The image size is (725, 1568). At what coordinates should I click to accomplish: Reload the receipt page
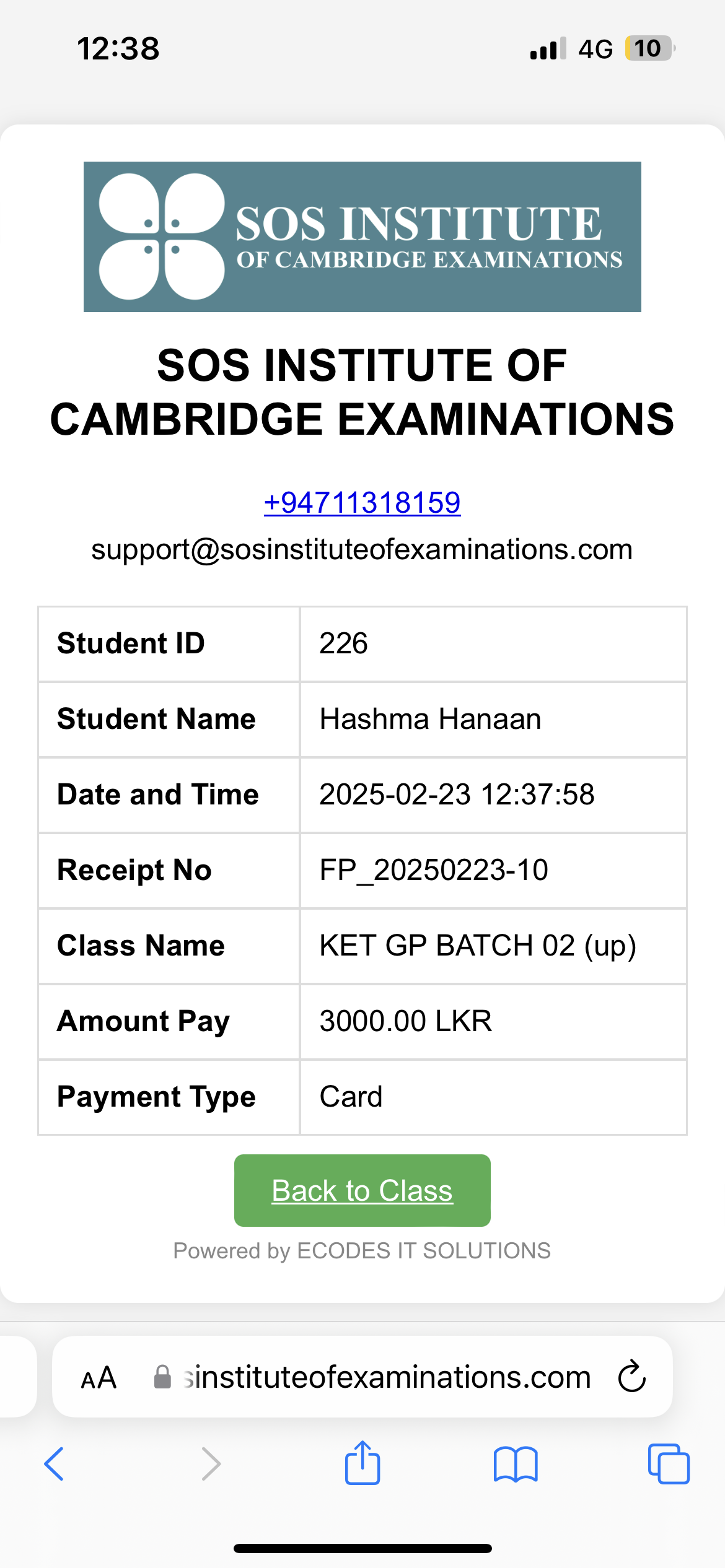(632, 1377)
